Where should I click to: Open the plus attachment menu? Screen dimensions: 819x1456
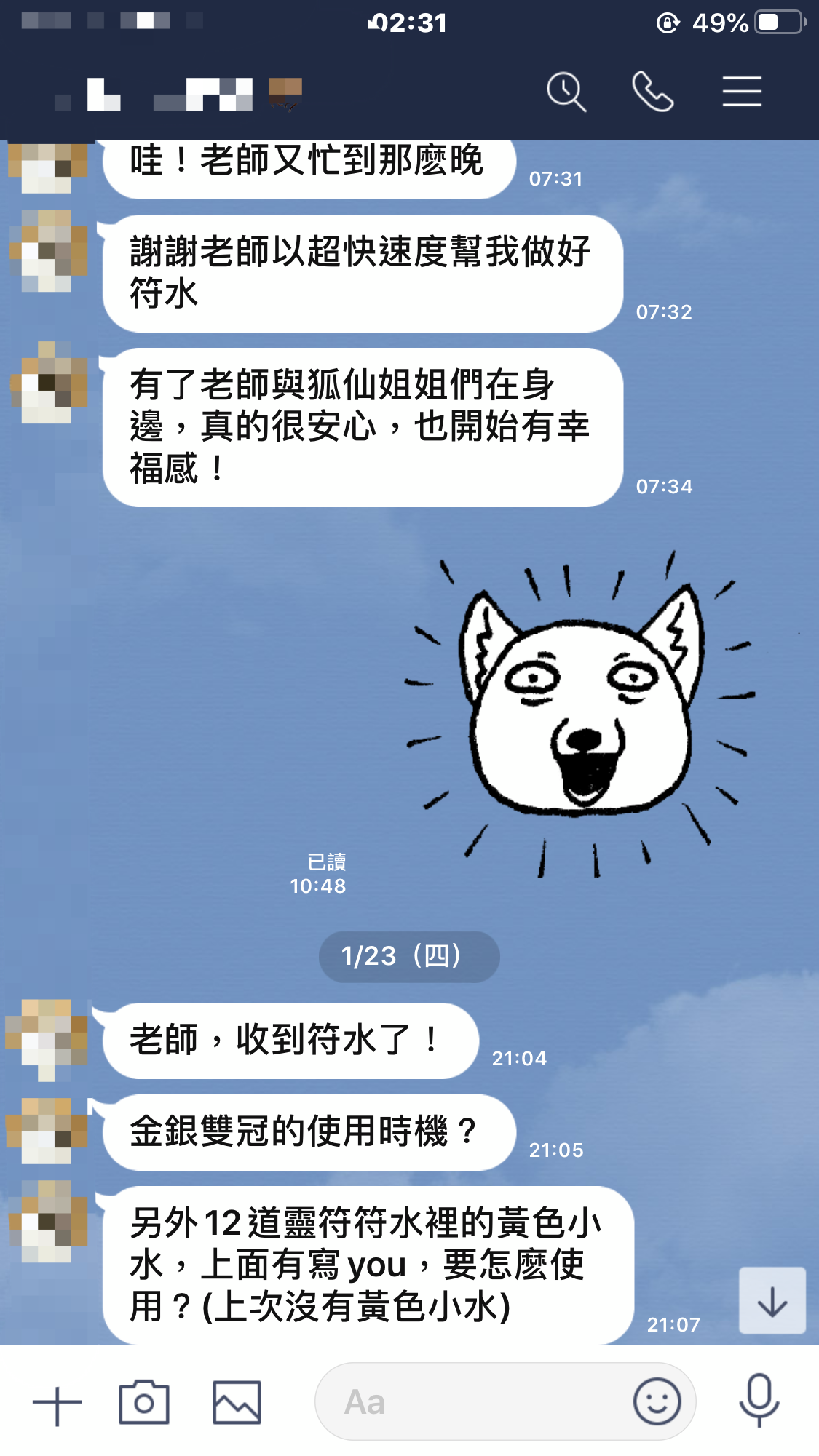[x=58, y=1404]
